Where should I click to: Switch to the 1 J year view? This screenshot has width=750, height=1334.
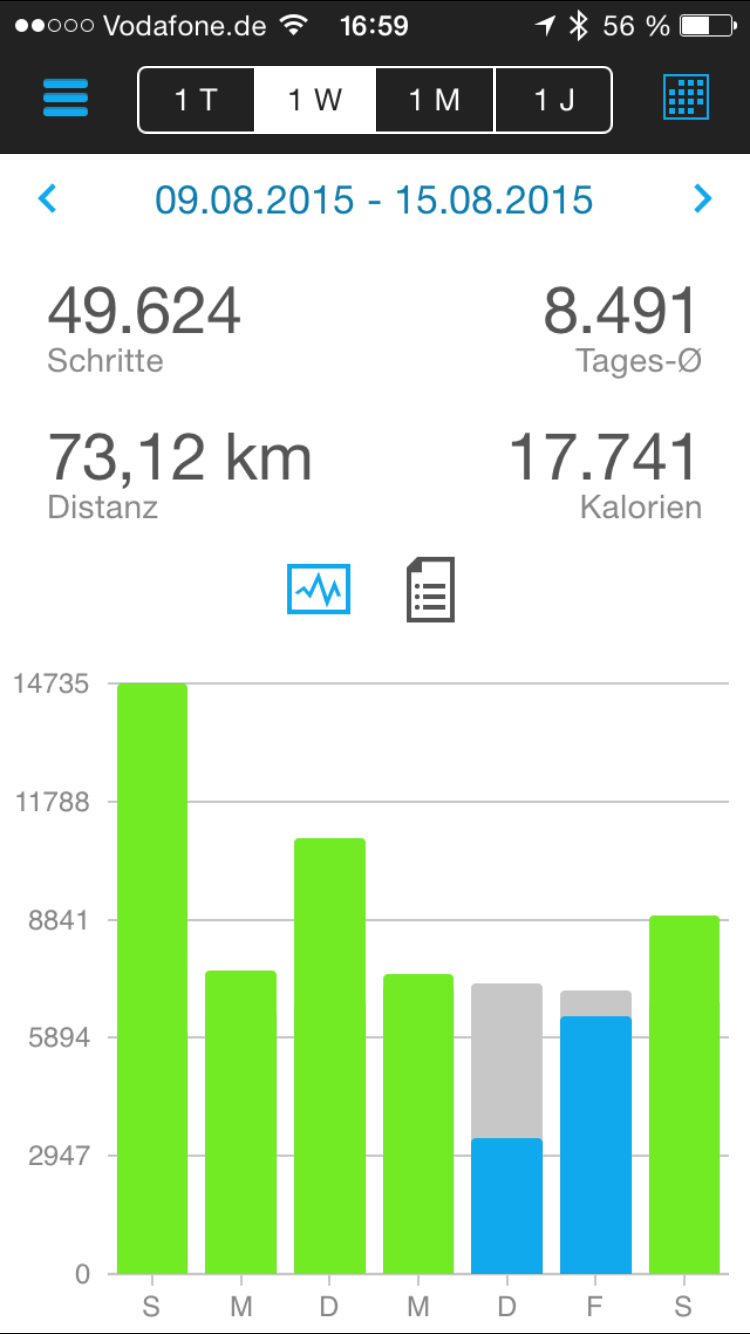pyautogui.click(x=553, y=100)
